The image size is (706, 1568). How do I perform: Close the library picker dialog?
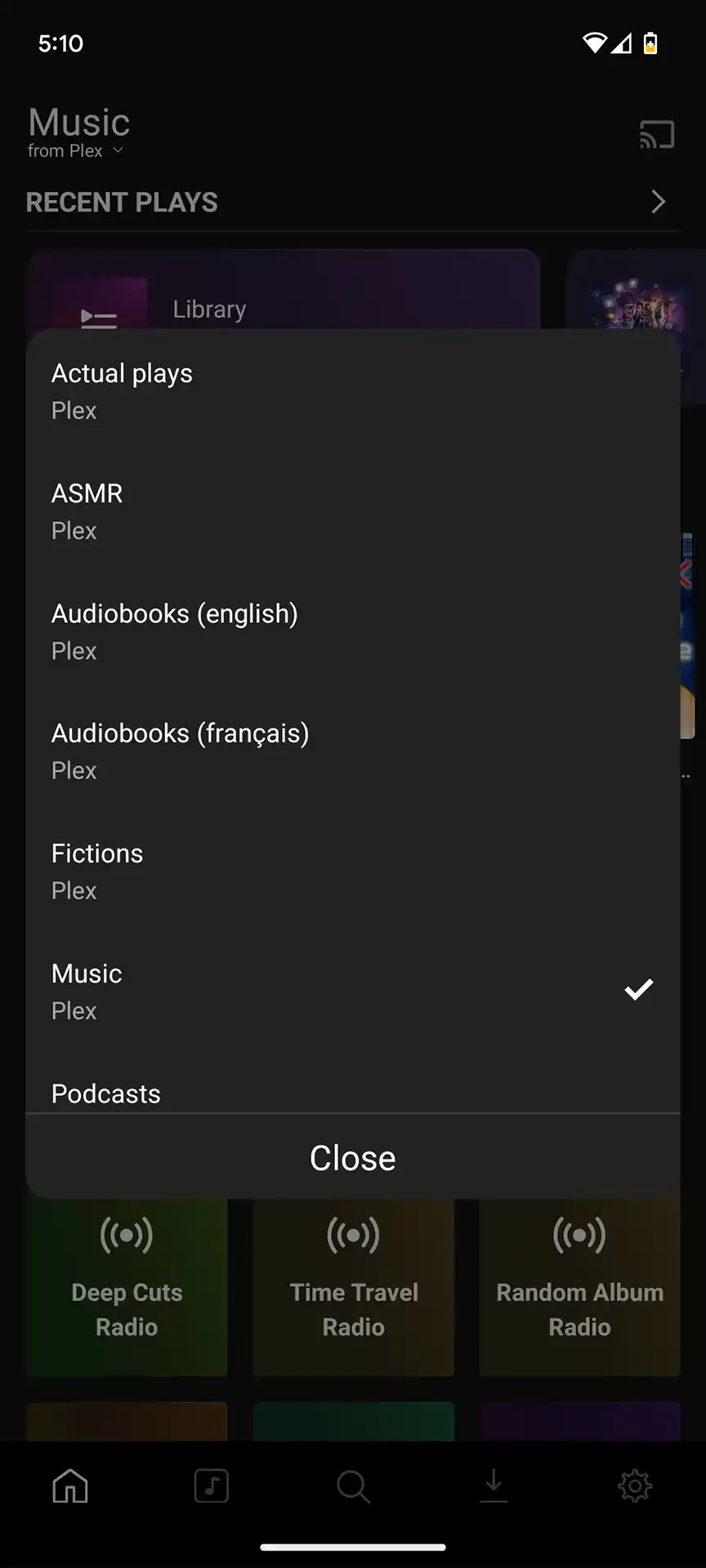point(353,1157)
